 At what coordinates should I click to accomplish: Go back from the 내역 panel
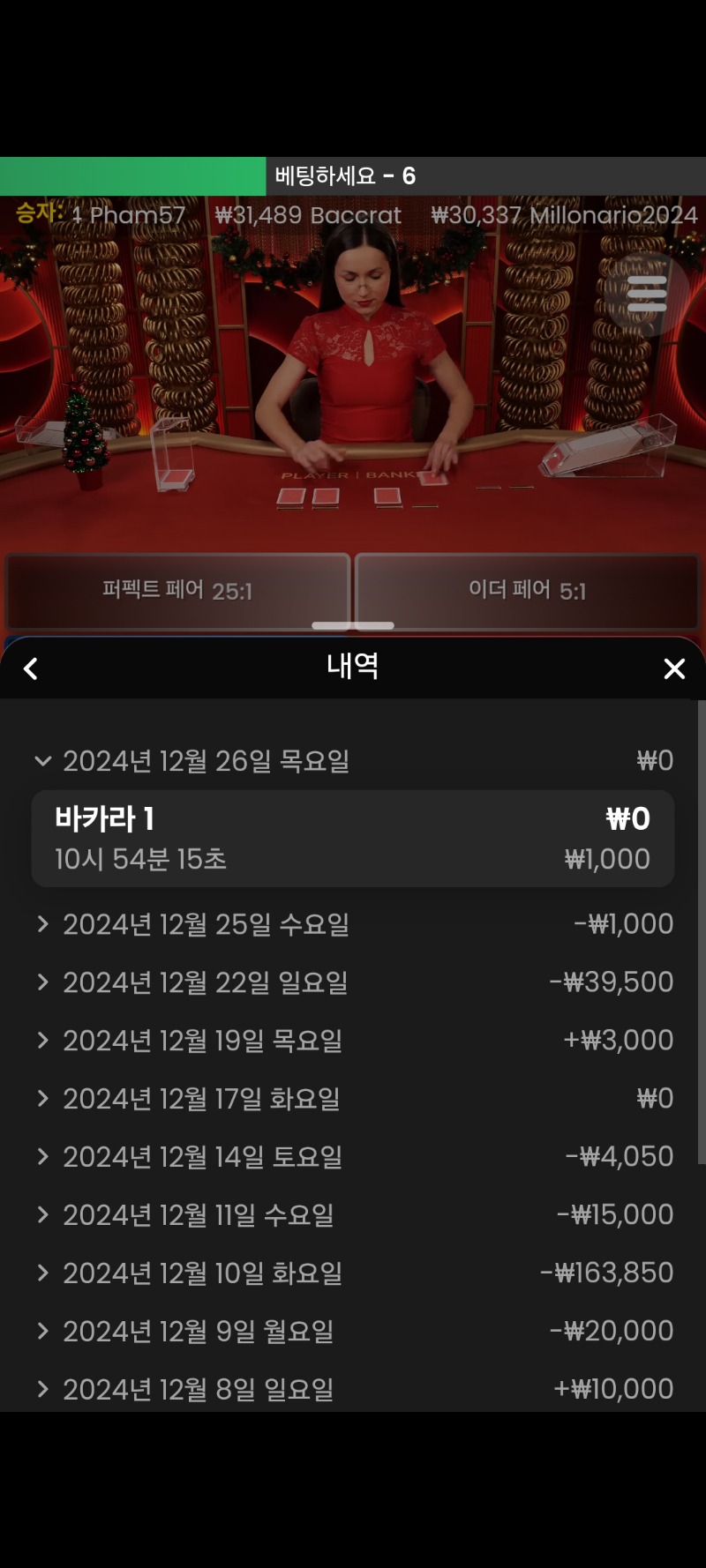(31, 668)
